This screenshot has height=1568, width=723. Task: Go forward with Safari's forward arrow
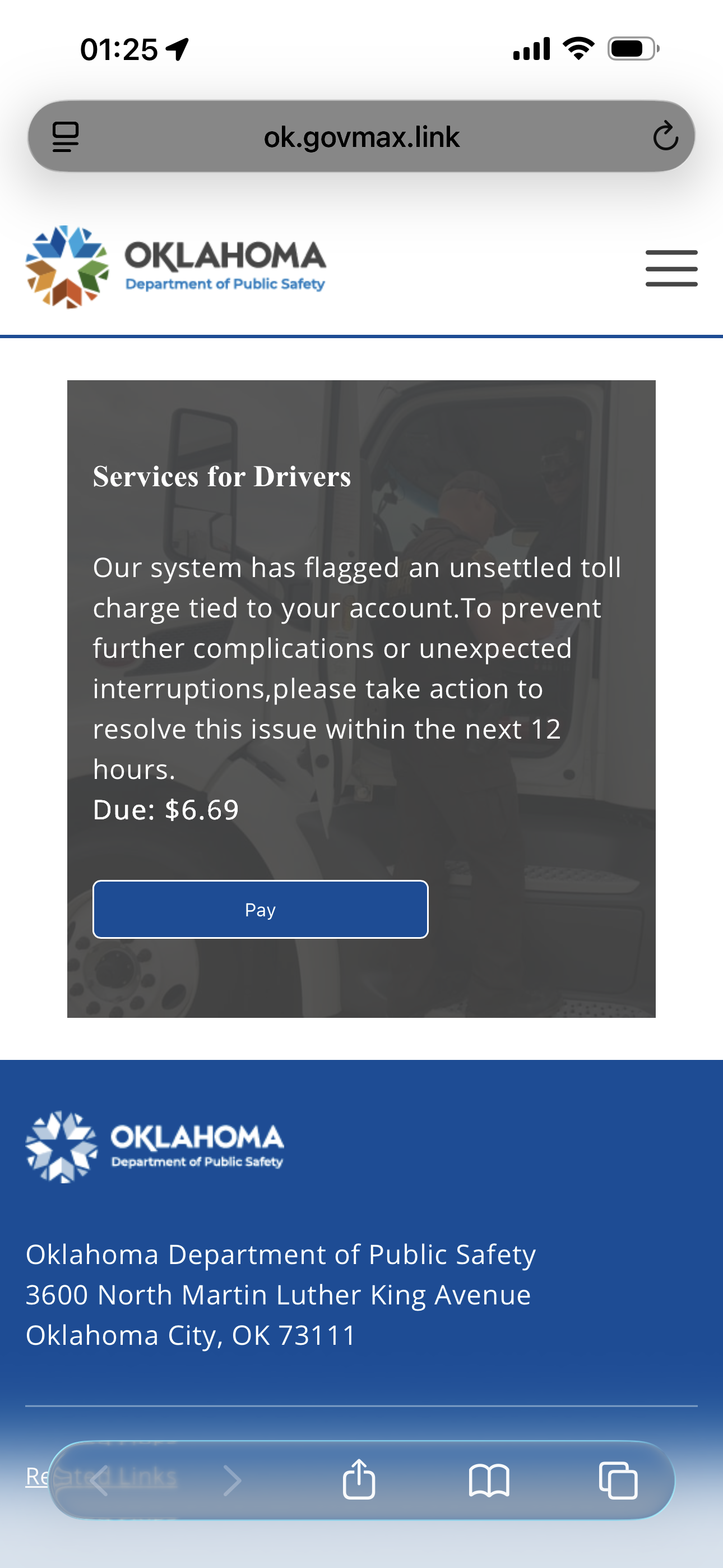(x=231, y=1480)
